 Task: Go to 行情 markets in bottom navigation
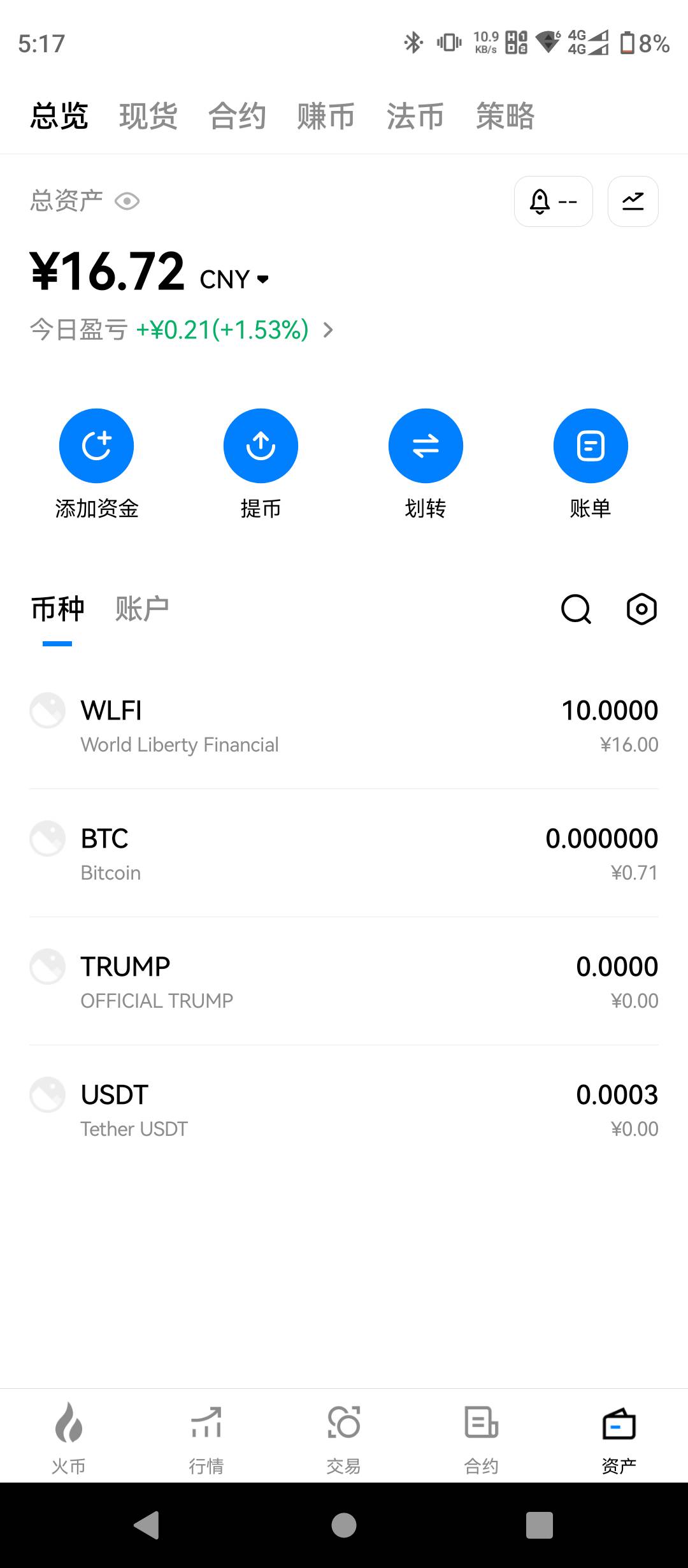point(206,1439)
